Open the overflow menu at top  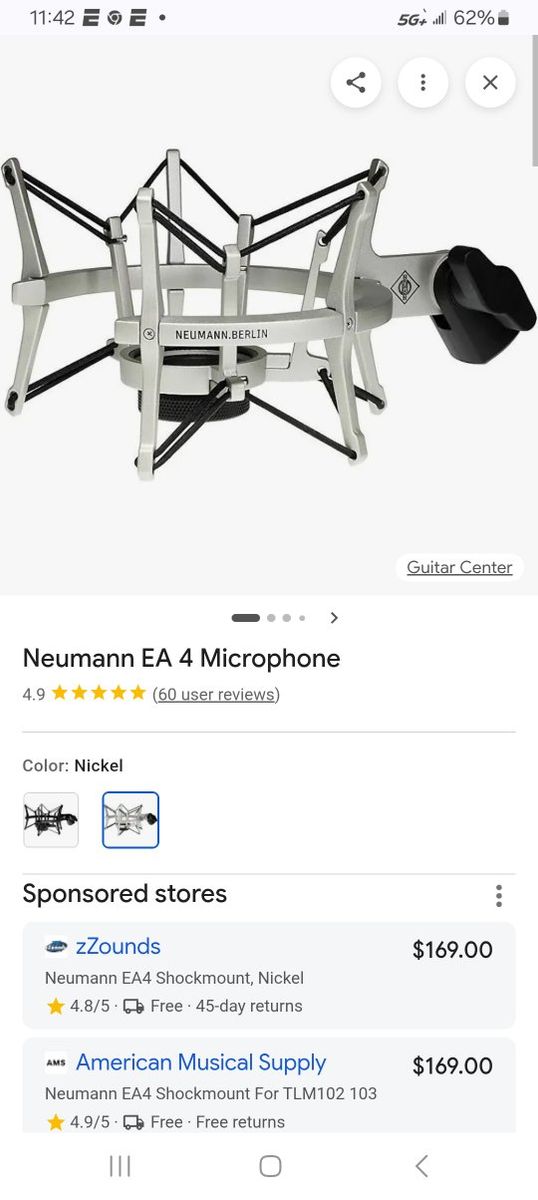423,82
